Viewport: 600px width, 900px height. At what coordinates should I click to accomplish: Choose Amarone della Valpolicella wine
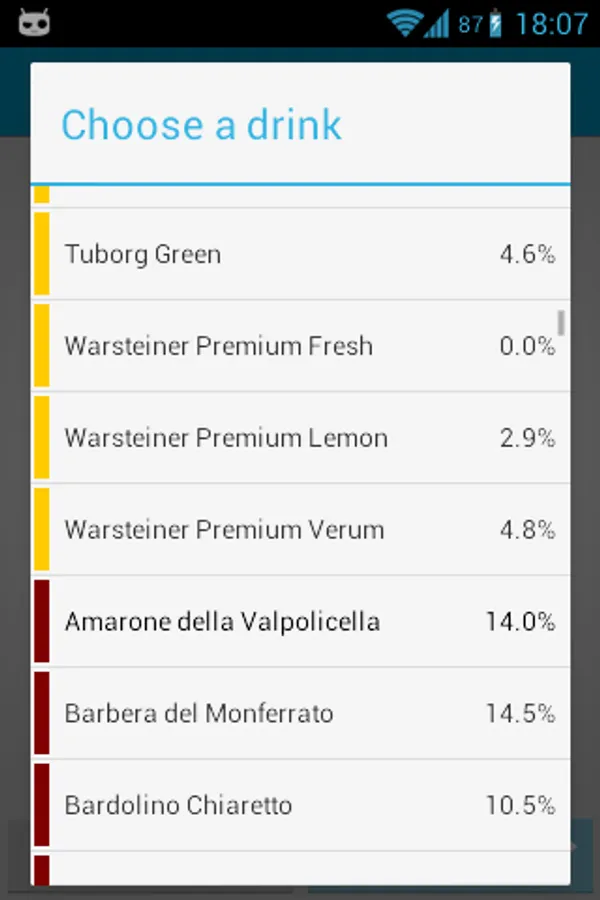coord(300,622)
